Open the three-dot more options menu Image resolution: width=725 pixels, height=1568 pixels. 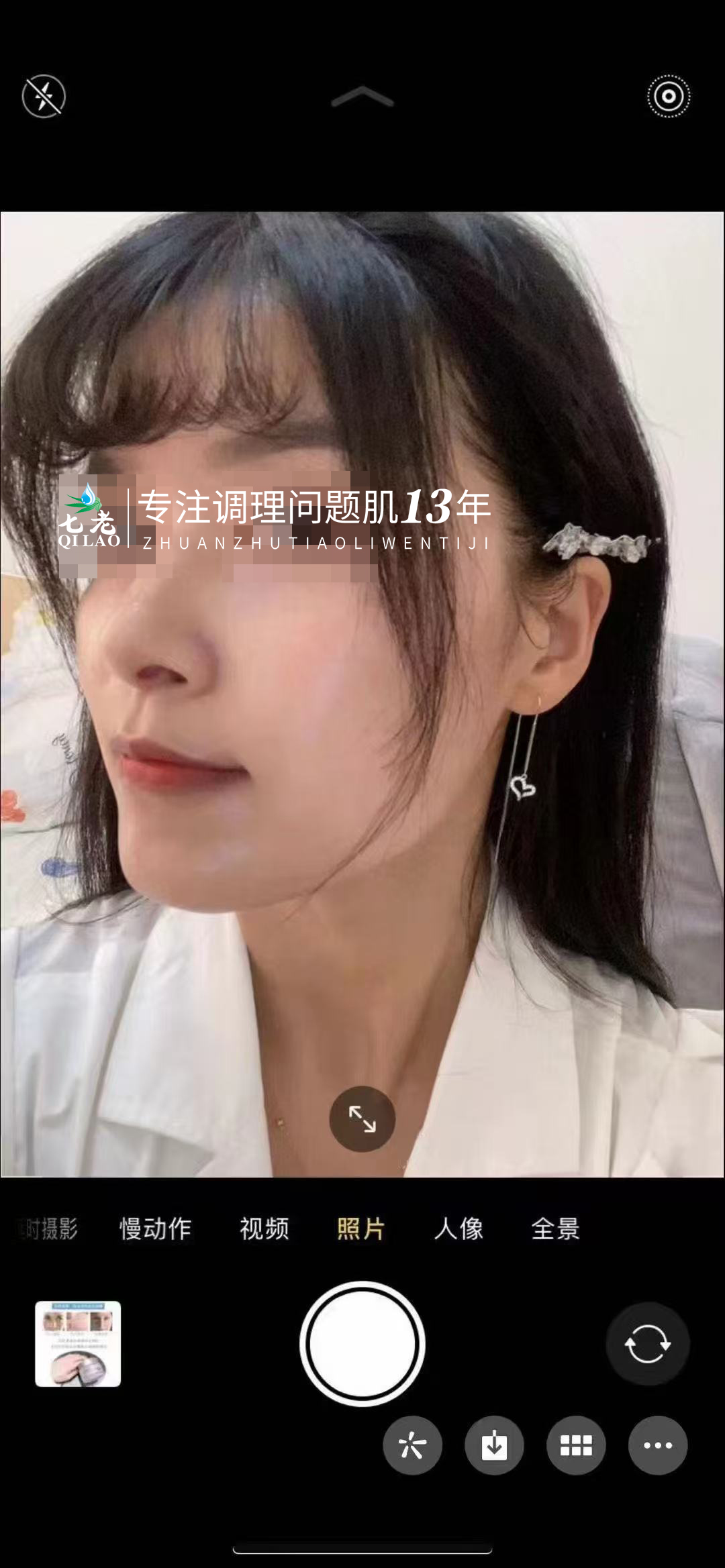point(657,1445)
